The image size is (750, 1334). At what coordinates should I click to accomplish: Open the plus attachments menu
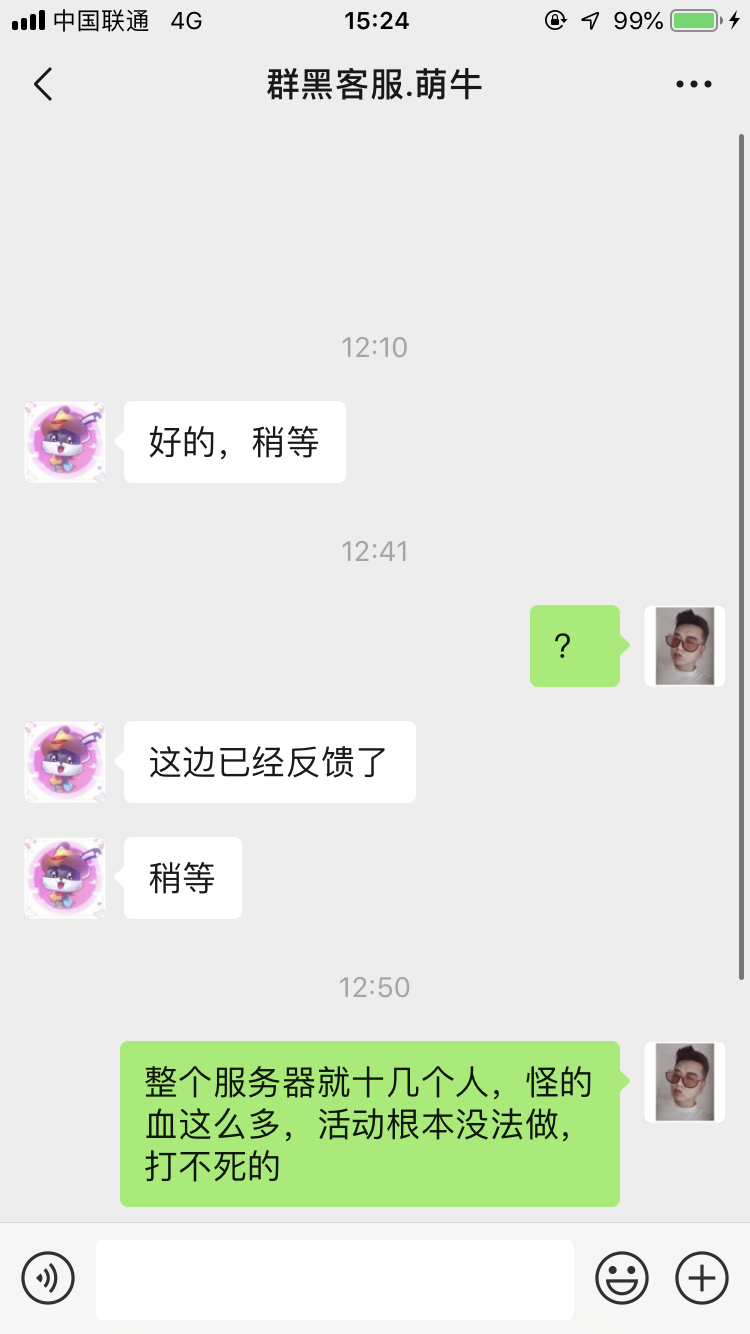point(702,1277)
